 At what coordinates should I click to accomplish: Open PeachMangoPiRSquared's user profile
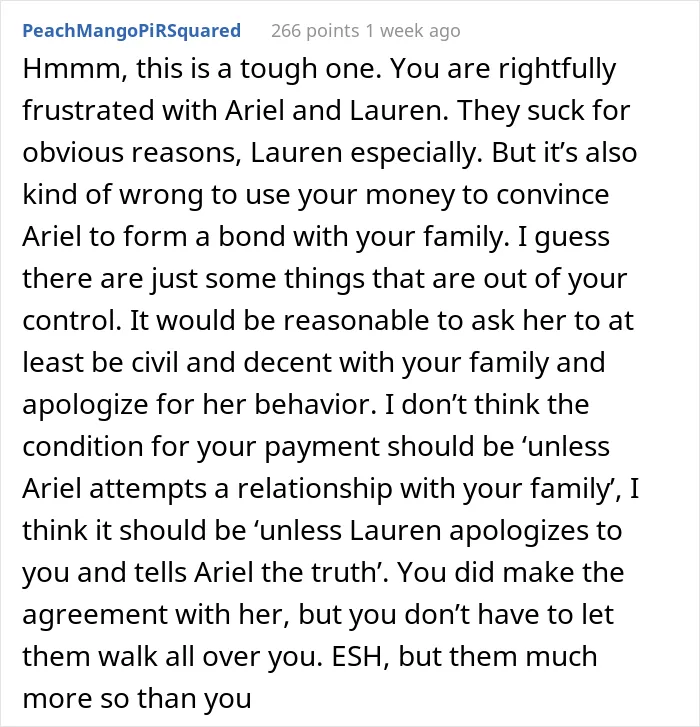132,31
